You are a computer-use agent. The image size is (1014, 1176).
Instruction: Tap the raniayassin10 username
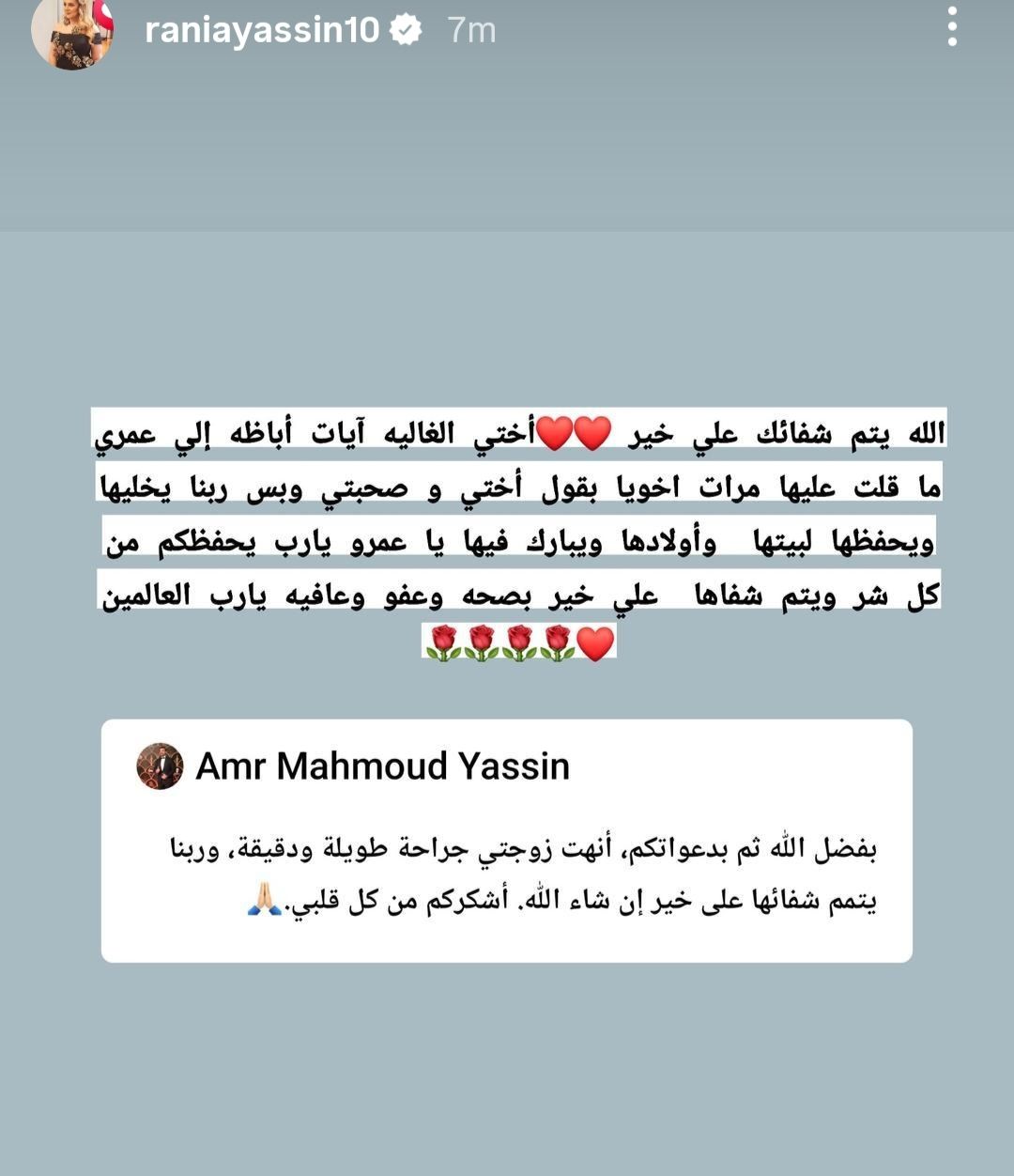(262, 30)
